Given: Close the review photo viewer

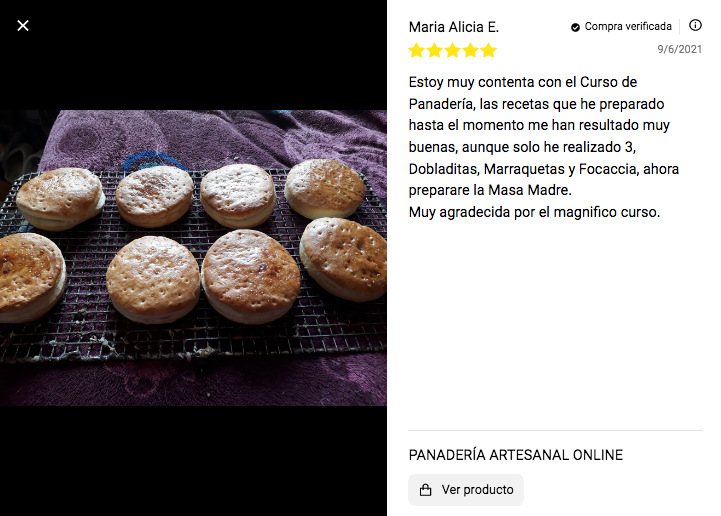Looking at the screenshot, I should coord(23,26).
